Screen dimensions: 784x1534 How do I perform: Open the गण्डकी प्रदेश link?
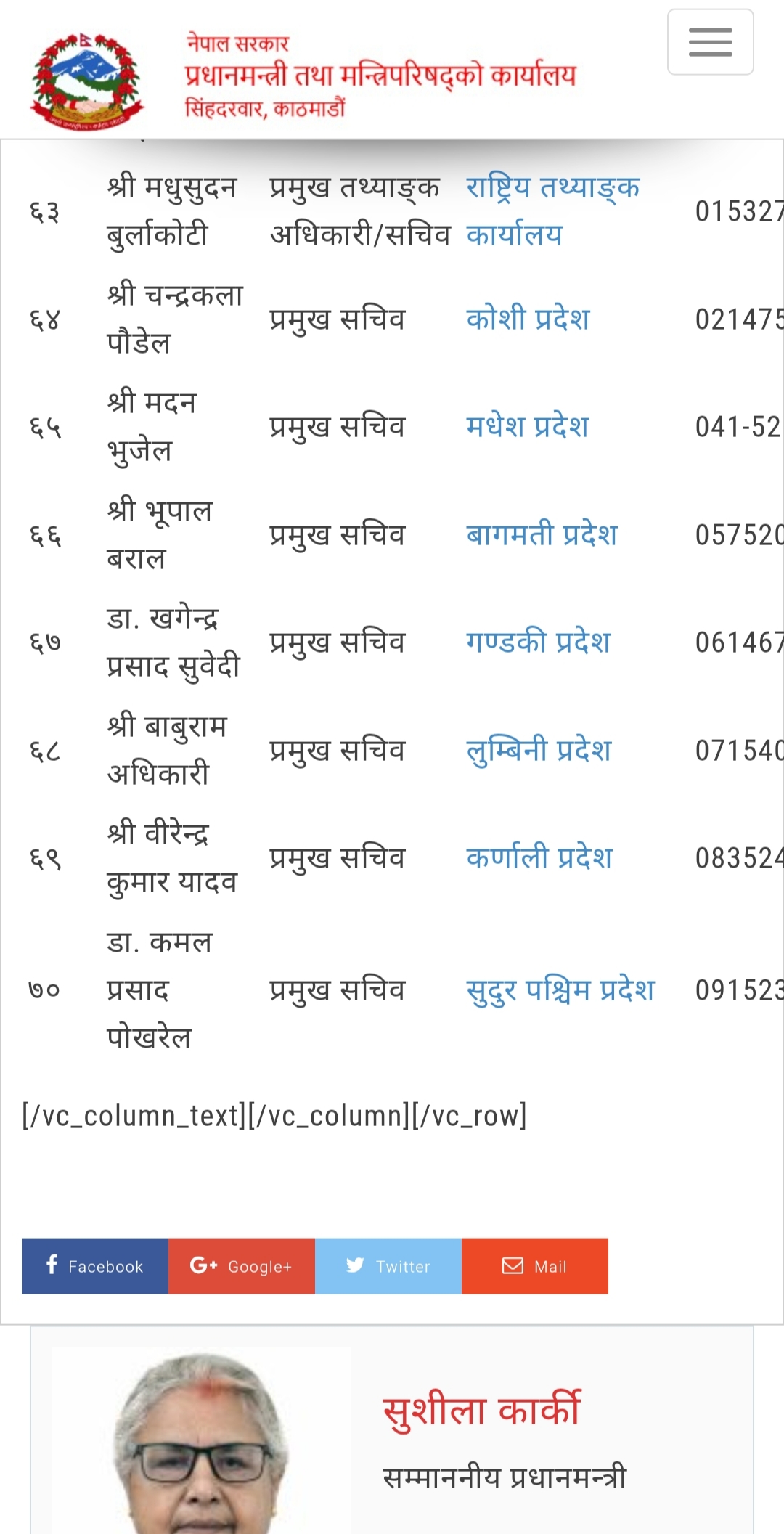[x=538, y=642]
